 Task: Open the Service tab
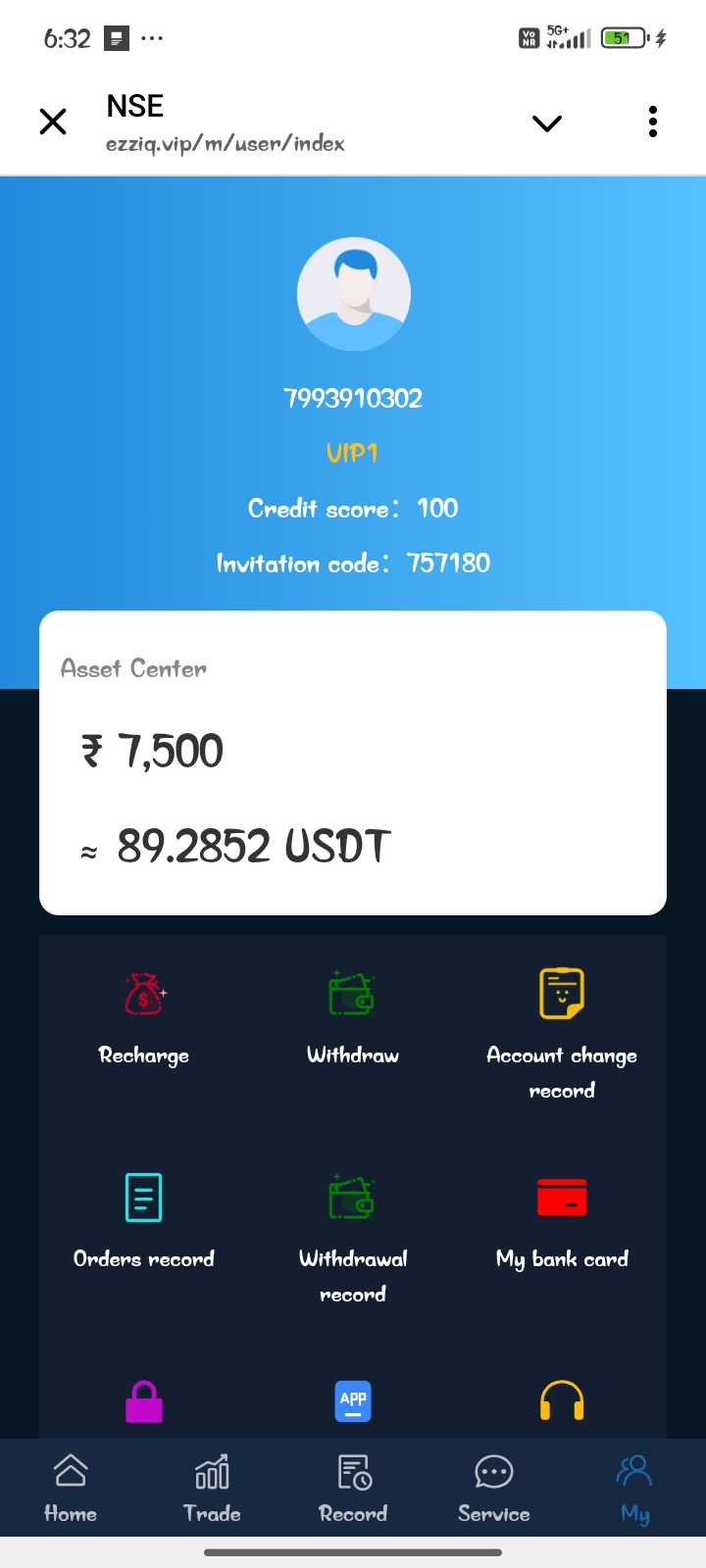pos(494,1488)
